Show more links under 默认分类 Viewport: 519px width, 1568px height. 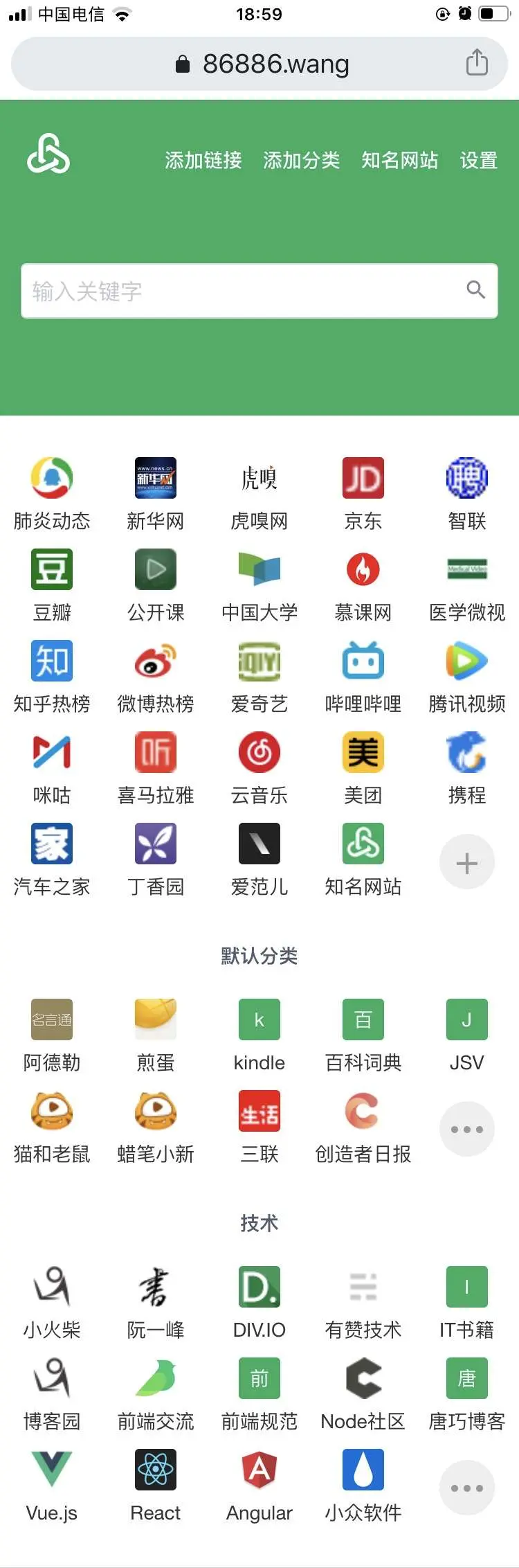[467, 1129]
